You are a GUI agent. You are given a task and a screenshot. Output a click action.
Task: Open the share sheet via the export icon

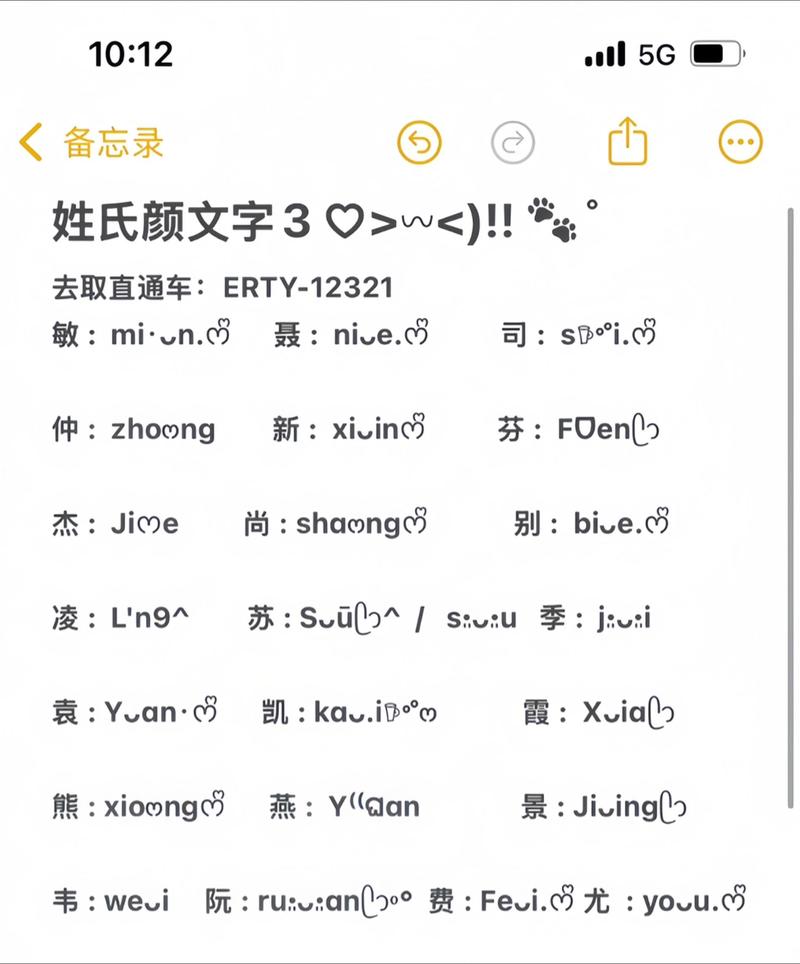[x=628, y=141]
